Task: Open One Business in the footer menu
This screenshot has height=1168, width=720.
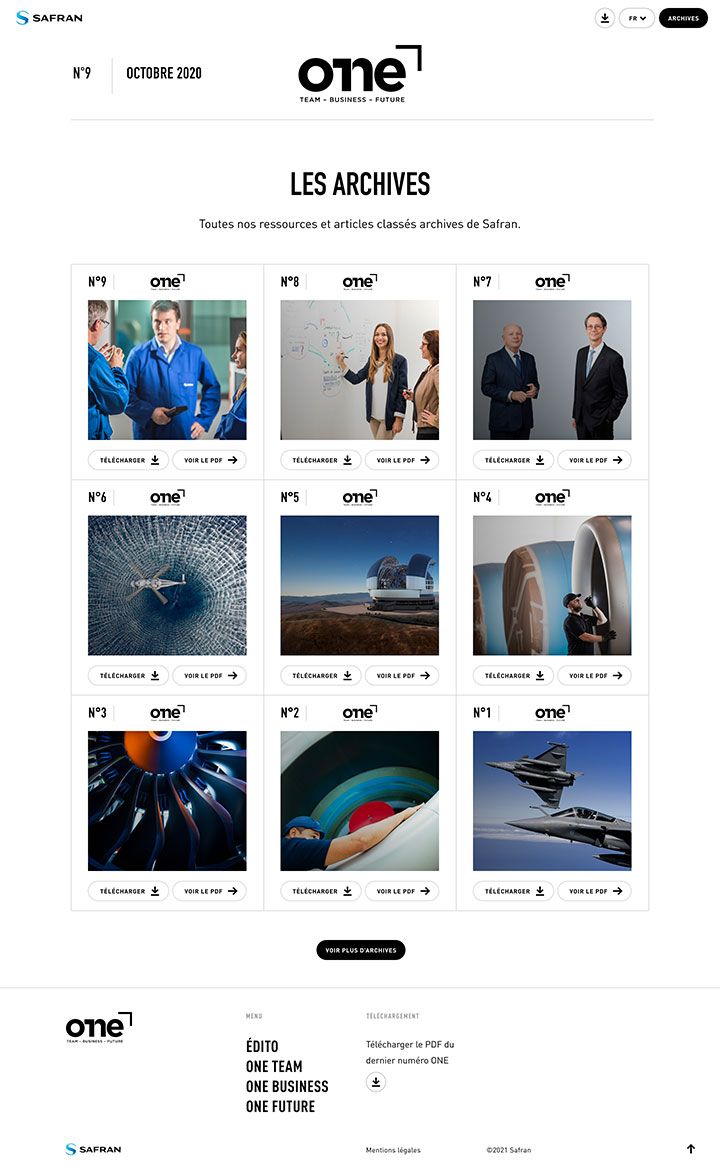Action: point(287,1086)
